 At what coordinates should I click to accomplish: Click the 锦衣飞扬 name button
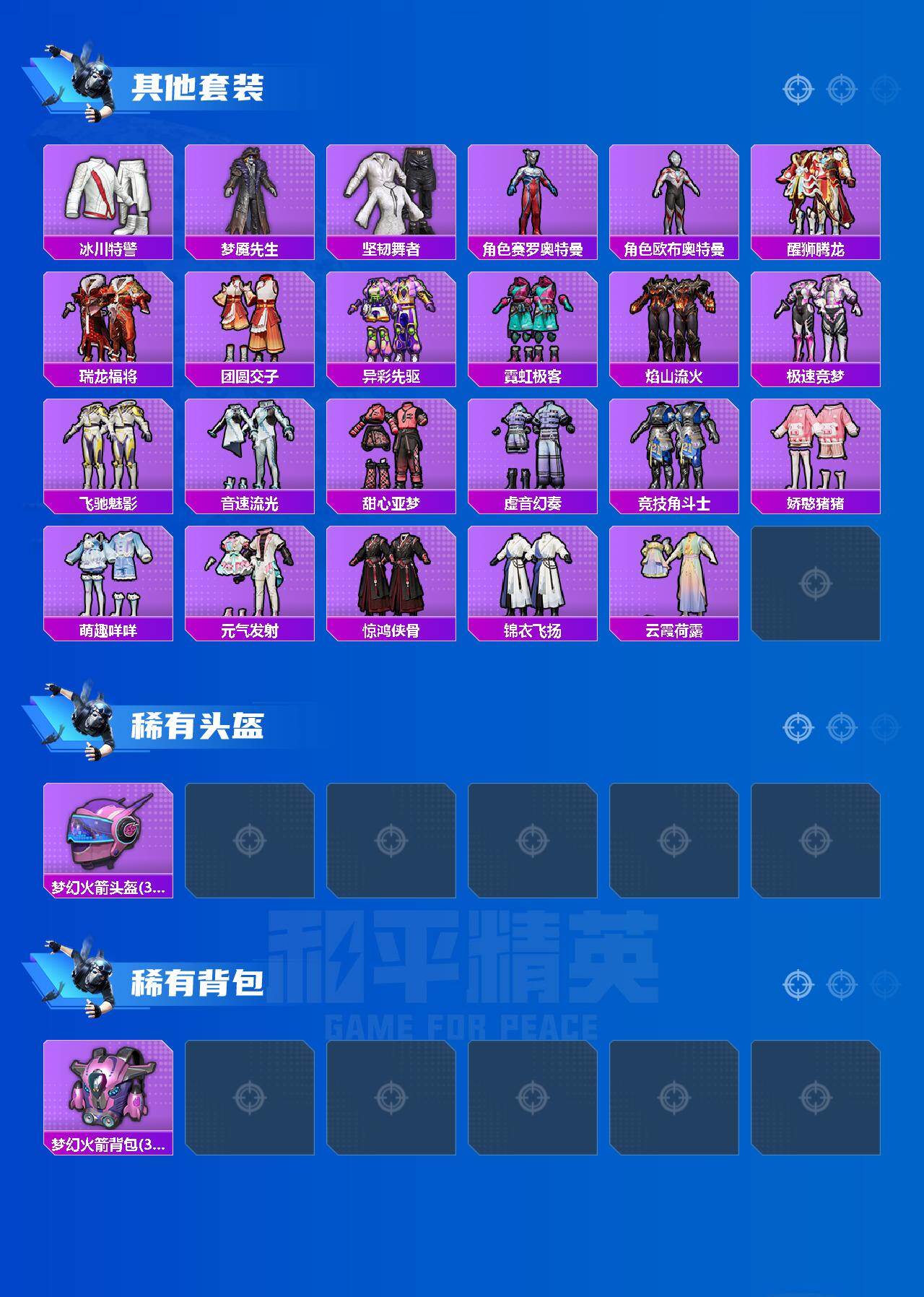coord(533,629)
